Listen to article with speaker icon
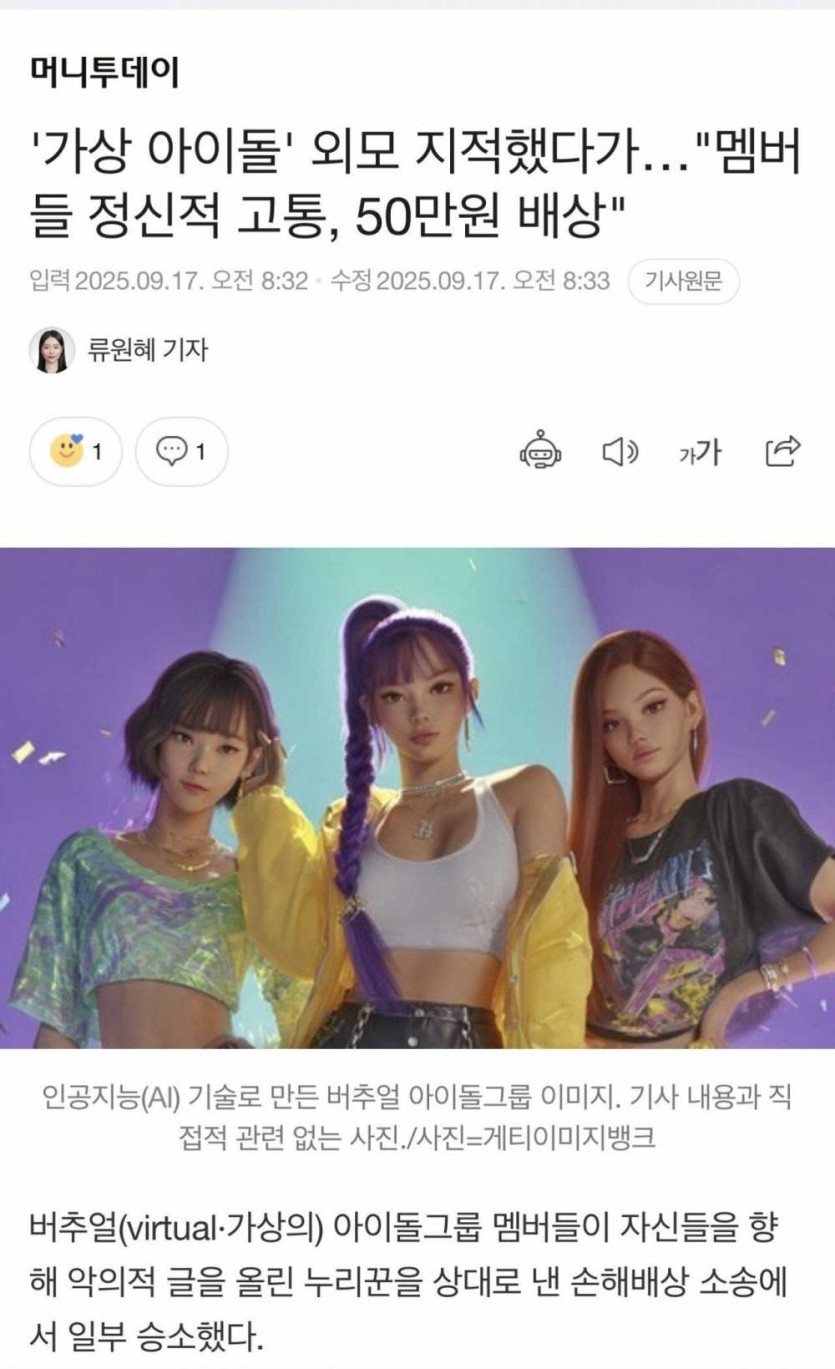This screenshot has height=1369, width=835. [620, 452]
